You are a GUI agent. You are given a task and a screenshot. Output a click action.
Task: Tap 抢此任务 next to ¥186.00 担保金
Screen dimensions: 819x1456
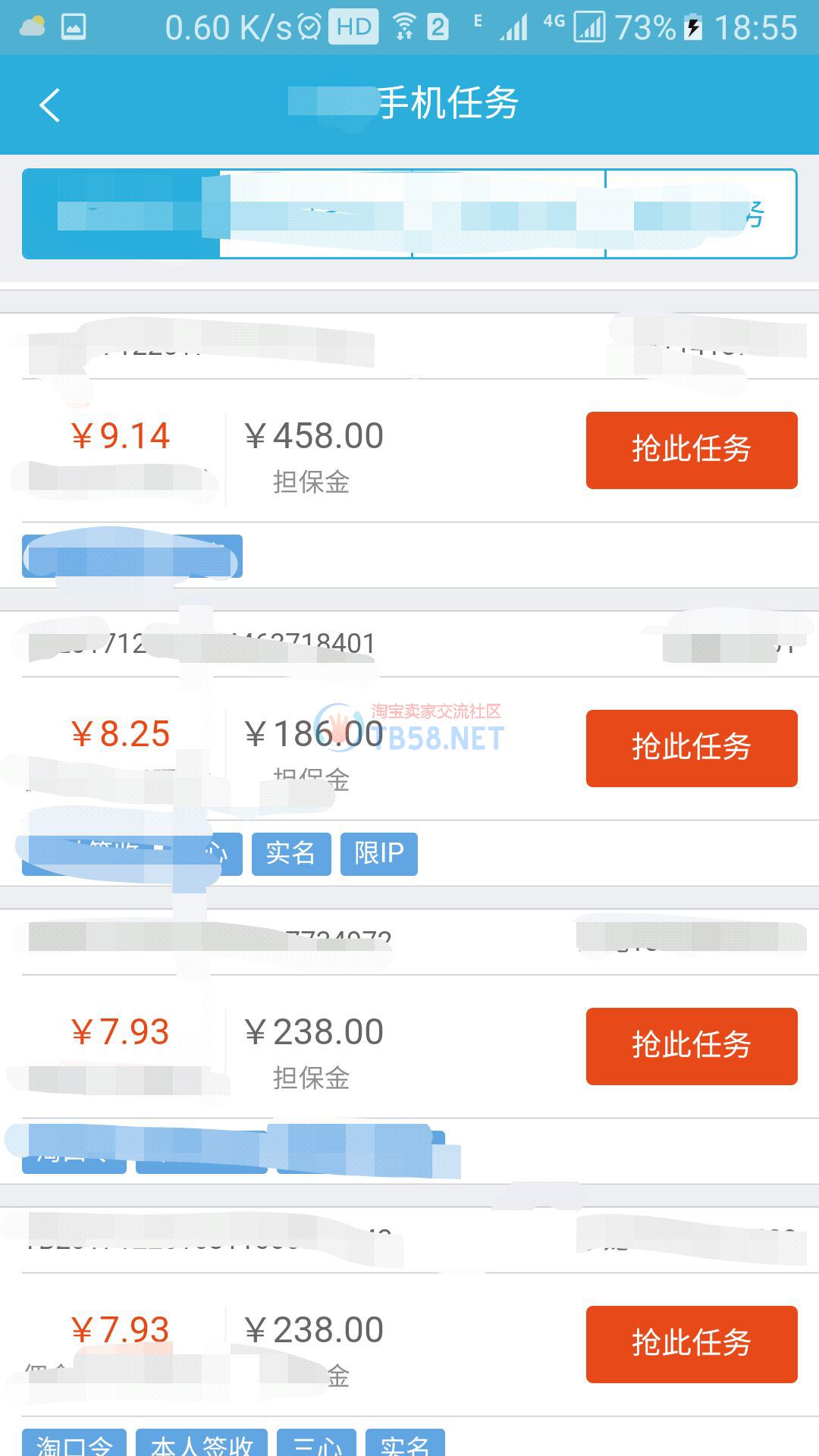click(691, 748)
